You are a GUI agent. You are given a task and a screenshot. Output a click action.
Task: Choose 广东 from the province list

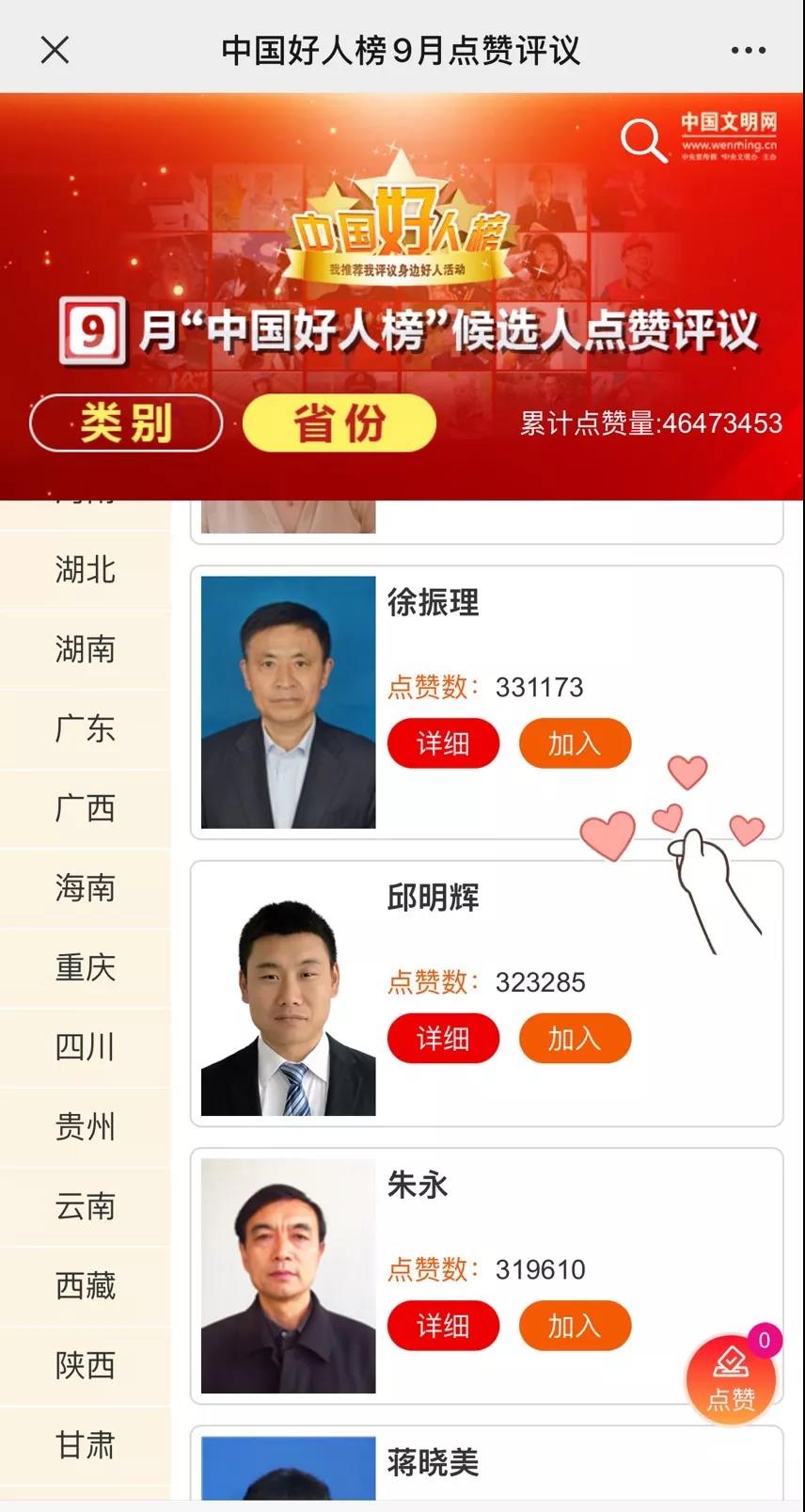pos(85,728)
